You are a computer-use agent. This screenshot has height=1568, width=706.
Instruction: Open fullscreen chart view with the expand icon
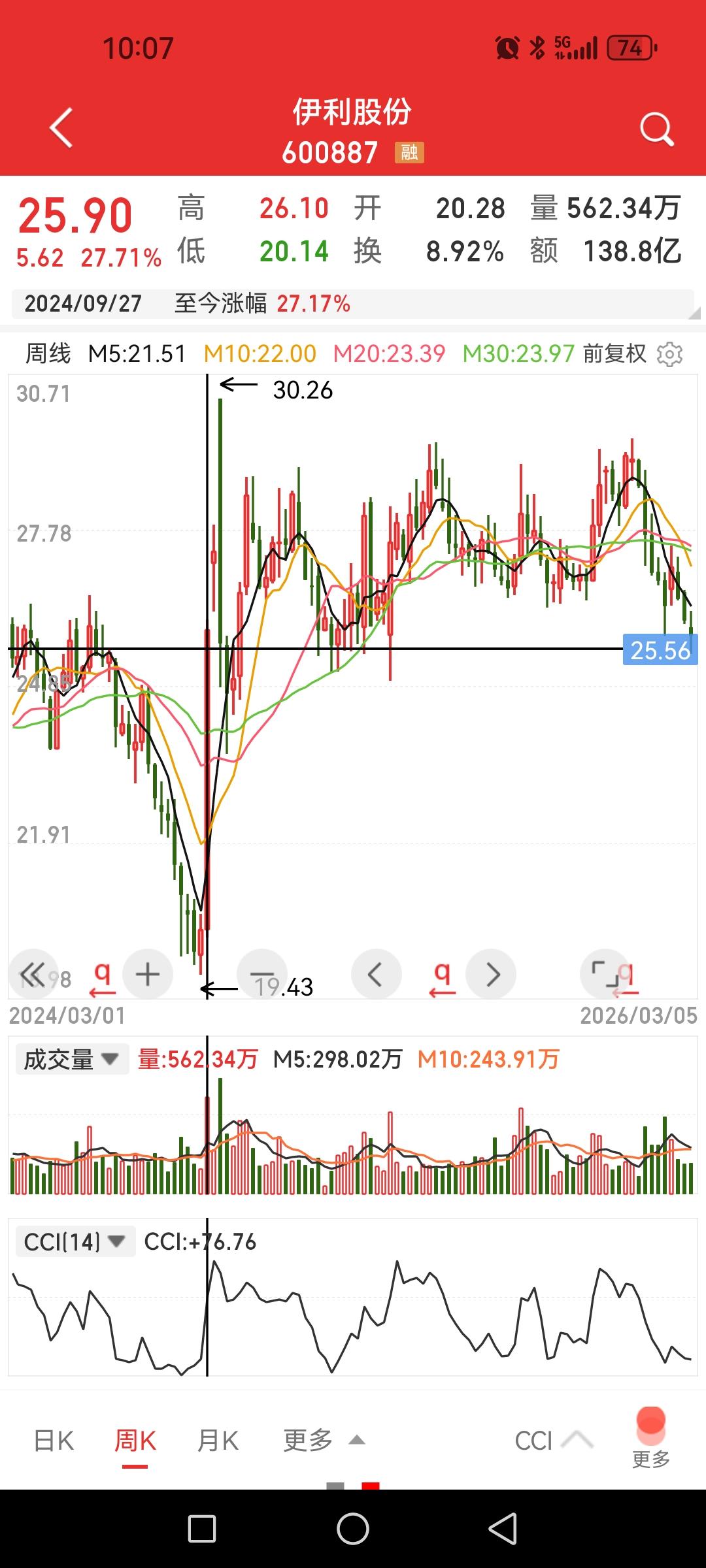[605, 973]
